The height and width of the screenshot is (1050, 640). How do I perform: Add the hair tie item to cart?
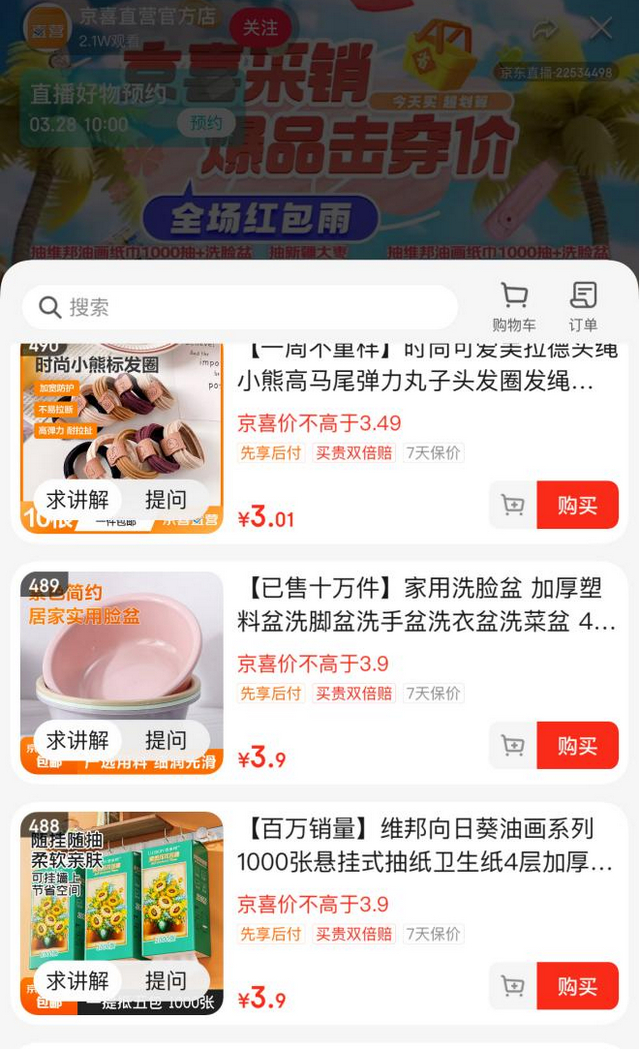(513, 505)
